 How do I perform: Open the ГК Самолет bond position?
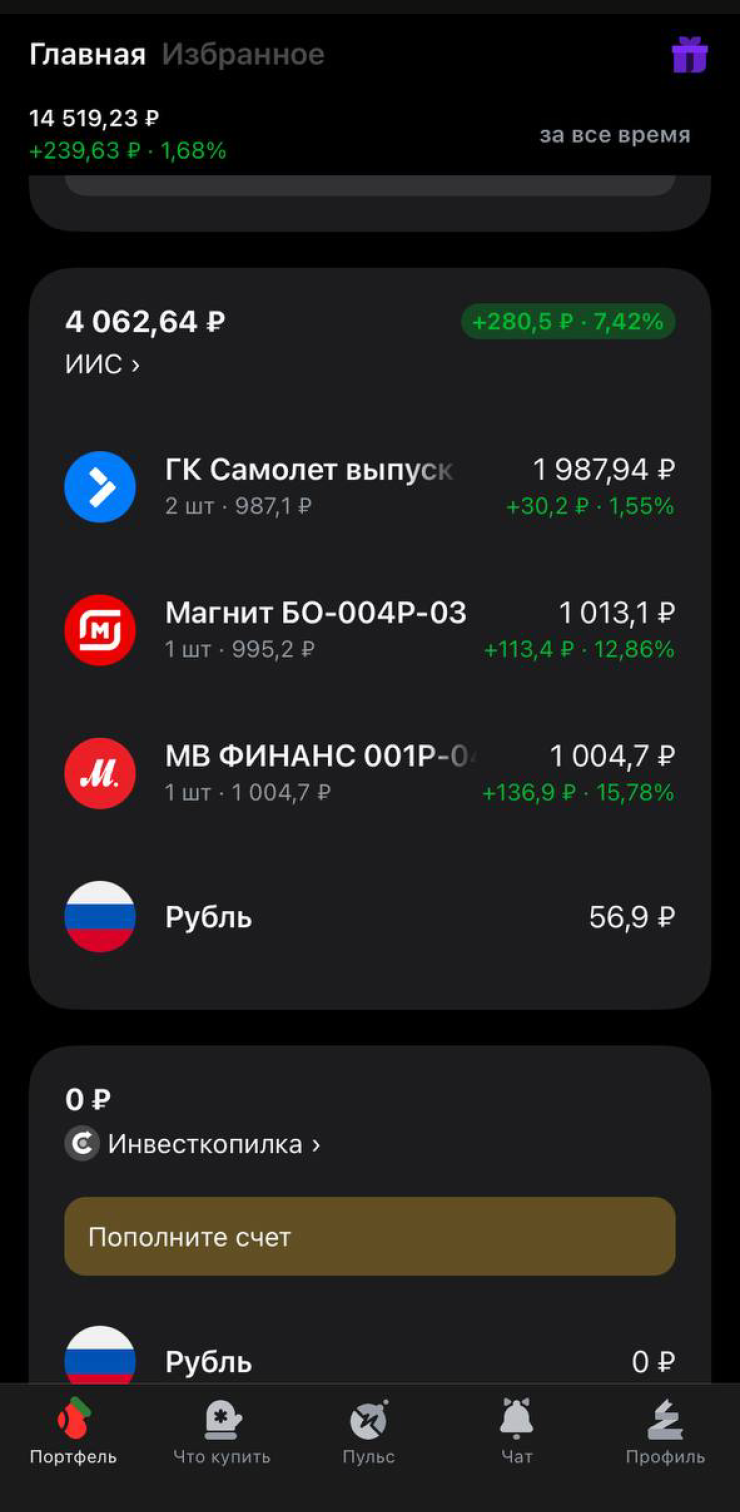pyautogui.click(x=369, y=487)
